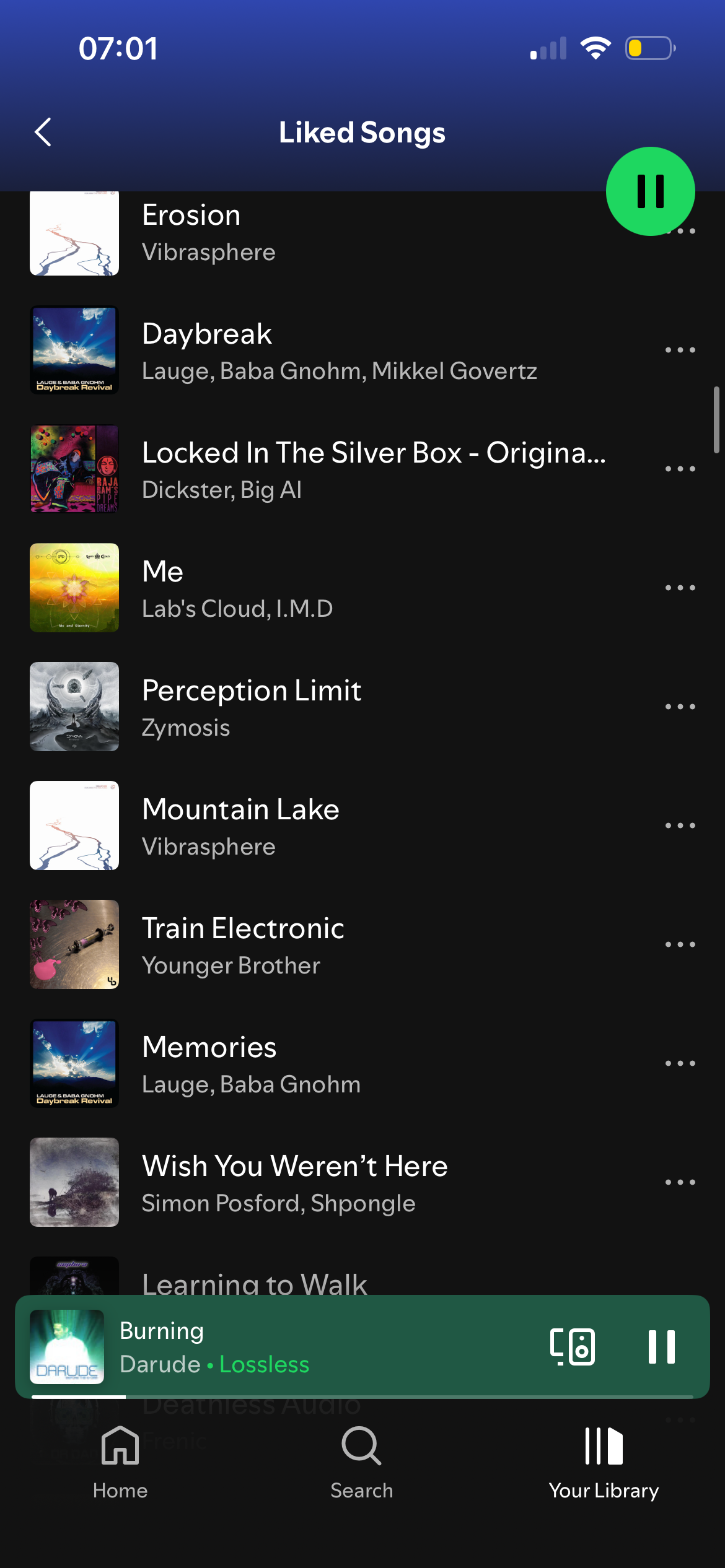Screen dimensions: 725x1568
Task: Open the connect to device picker
Action: 572,1347
